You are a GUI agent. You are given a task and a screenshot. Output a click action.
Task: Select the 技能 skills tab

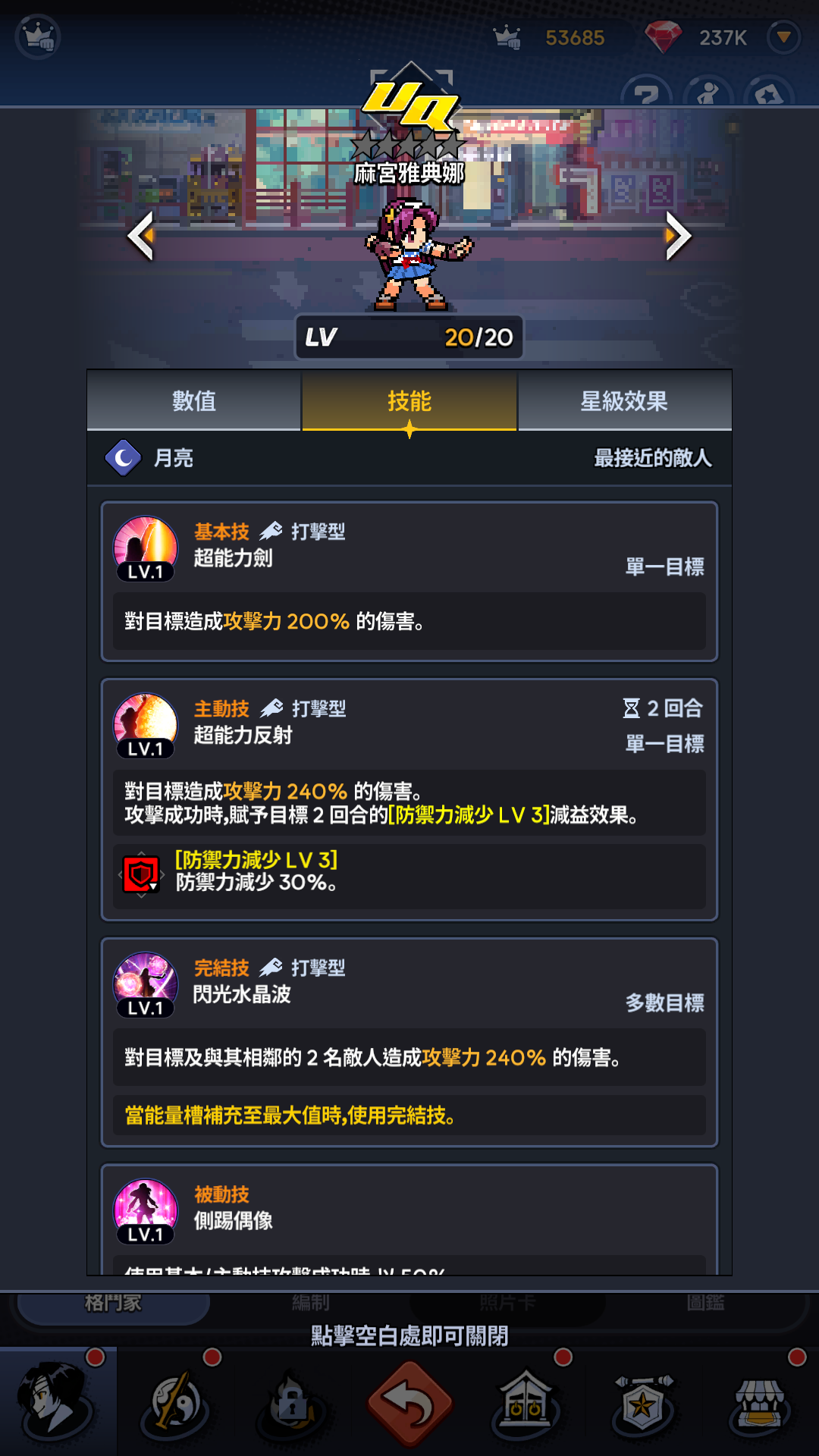[x=409, y=400]
